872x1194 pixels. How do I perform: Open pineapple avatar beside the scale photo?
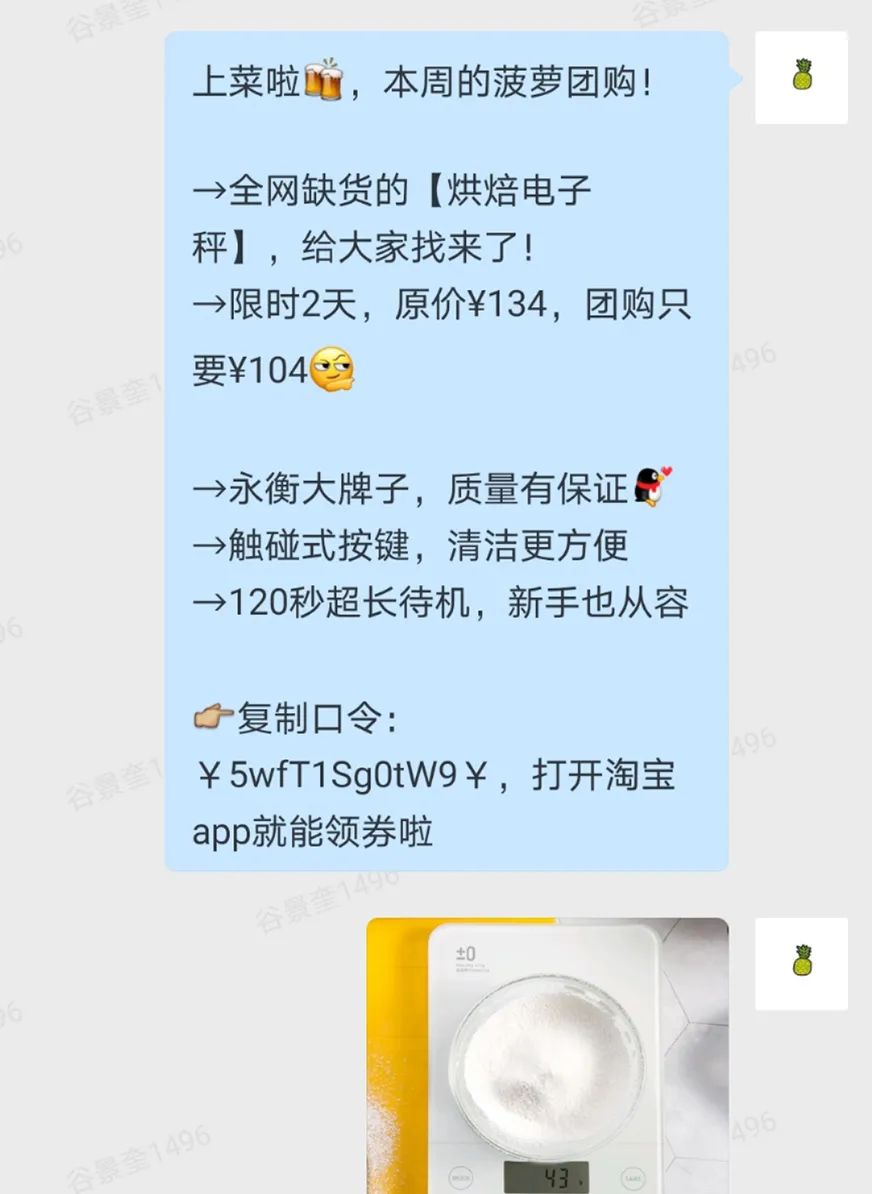click(x=801, y=963)
